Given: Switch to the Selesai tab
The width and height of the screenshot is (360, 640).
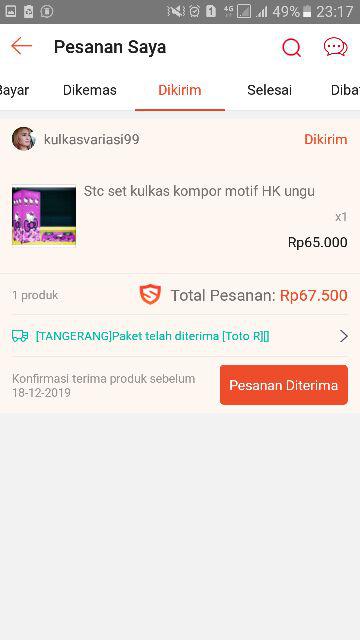Looking at the screenshot, I should pyautogui.click(x=269, y=90).
